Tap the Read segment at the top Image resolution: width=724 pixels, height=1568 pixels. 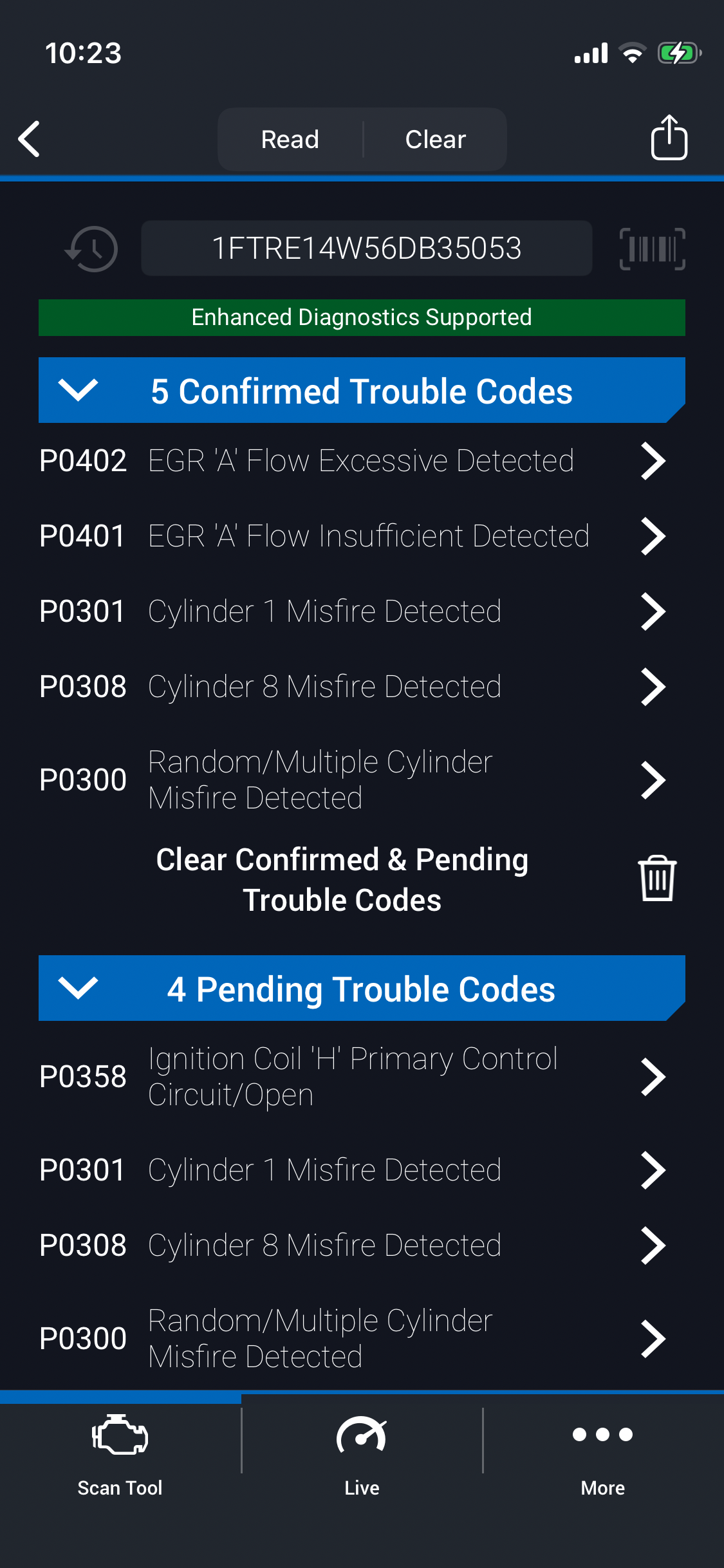(x=290, y=140)
